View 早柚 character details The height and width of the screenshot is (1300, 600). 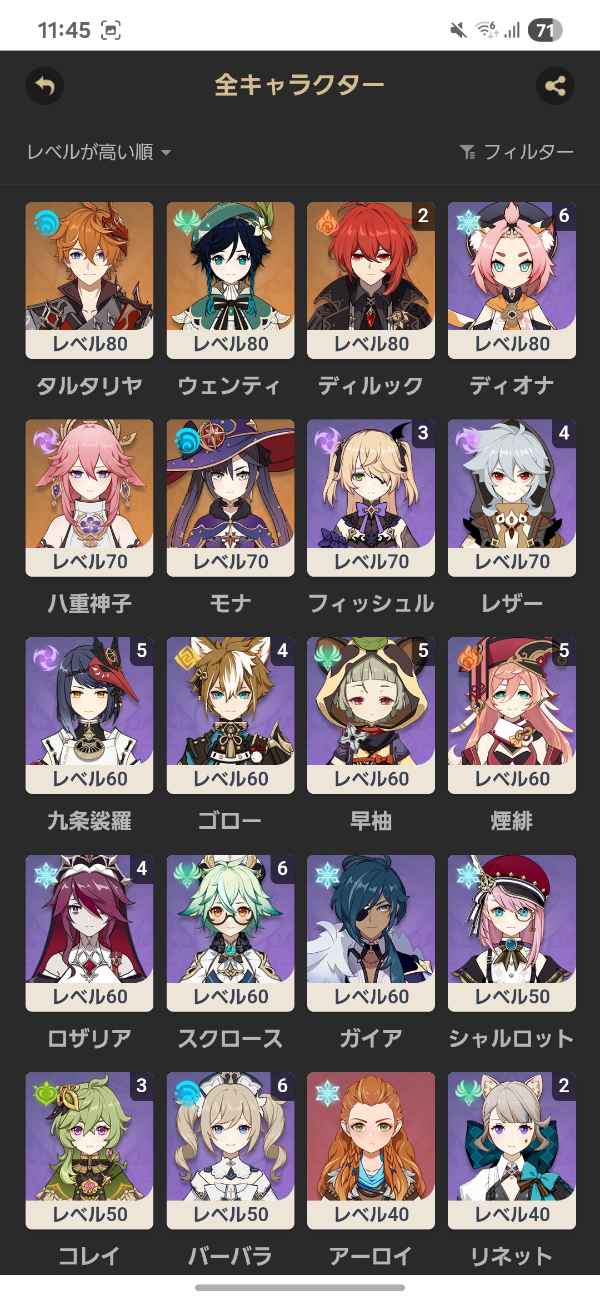[x=371, y=715]
